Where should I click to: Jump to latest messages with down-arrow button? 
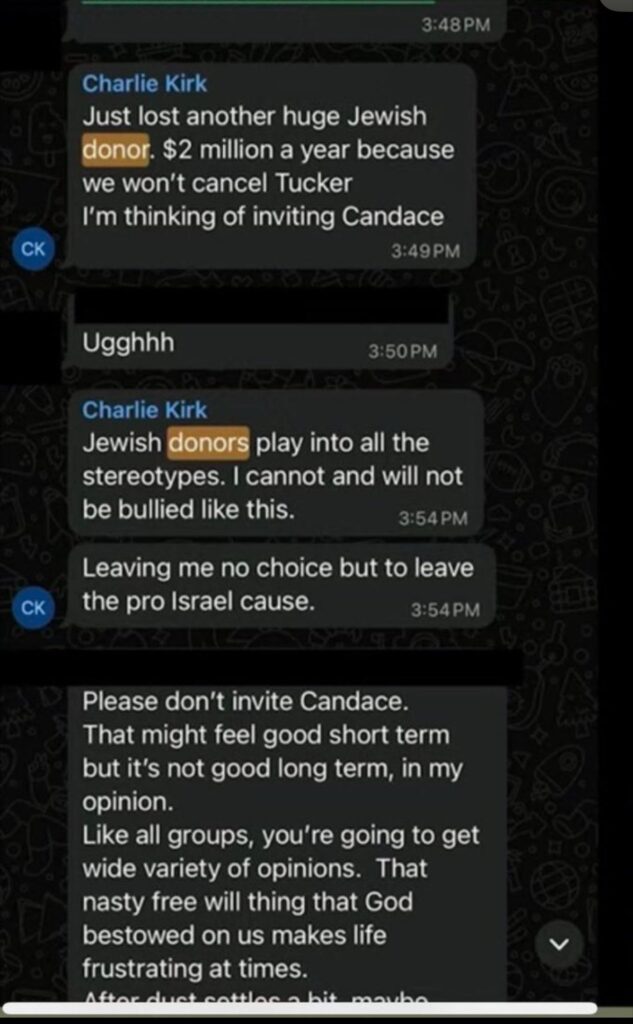561,943
